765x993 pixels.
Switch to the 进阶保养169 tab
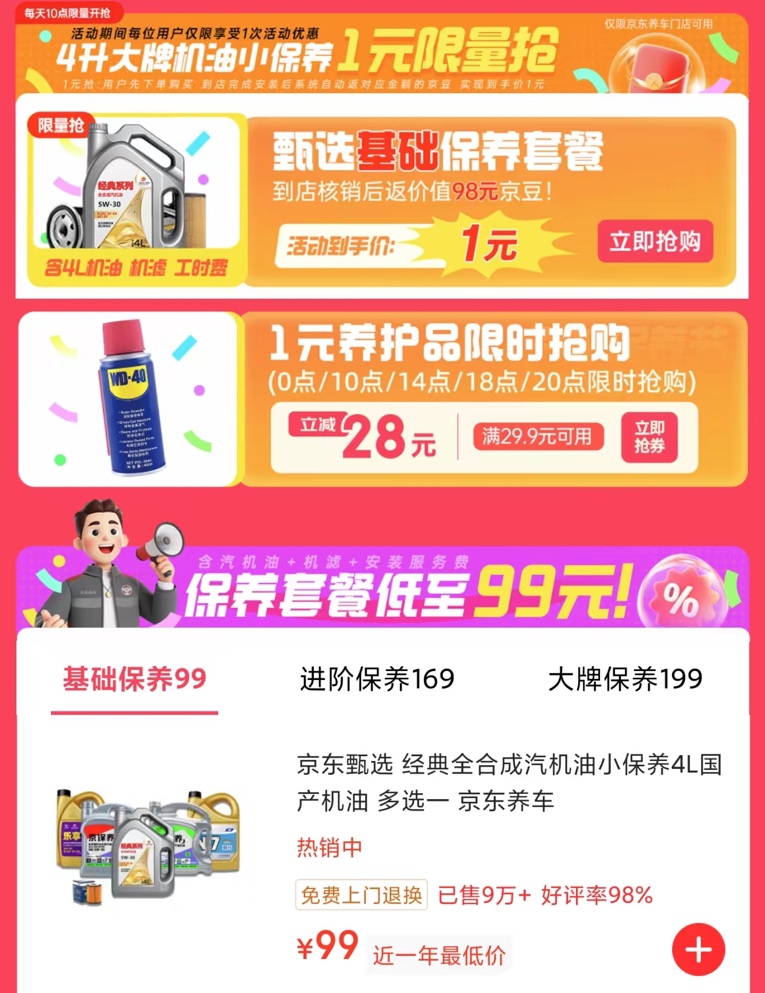click(x=377, y=680)
